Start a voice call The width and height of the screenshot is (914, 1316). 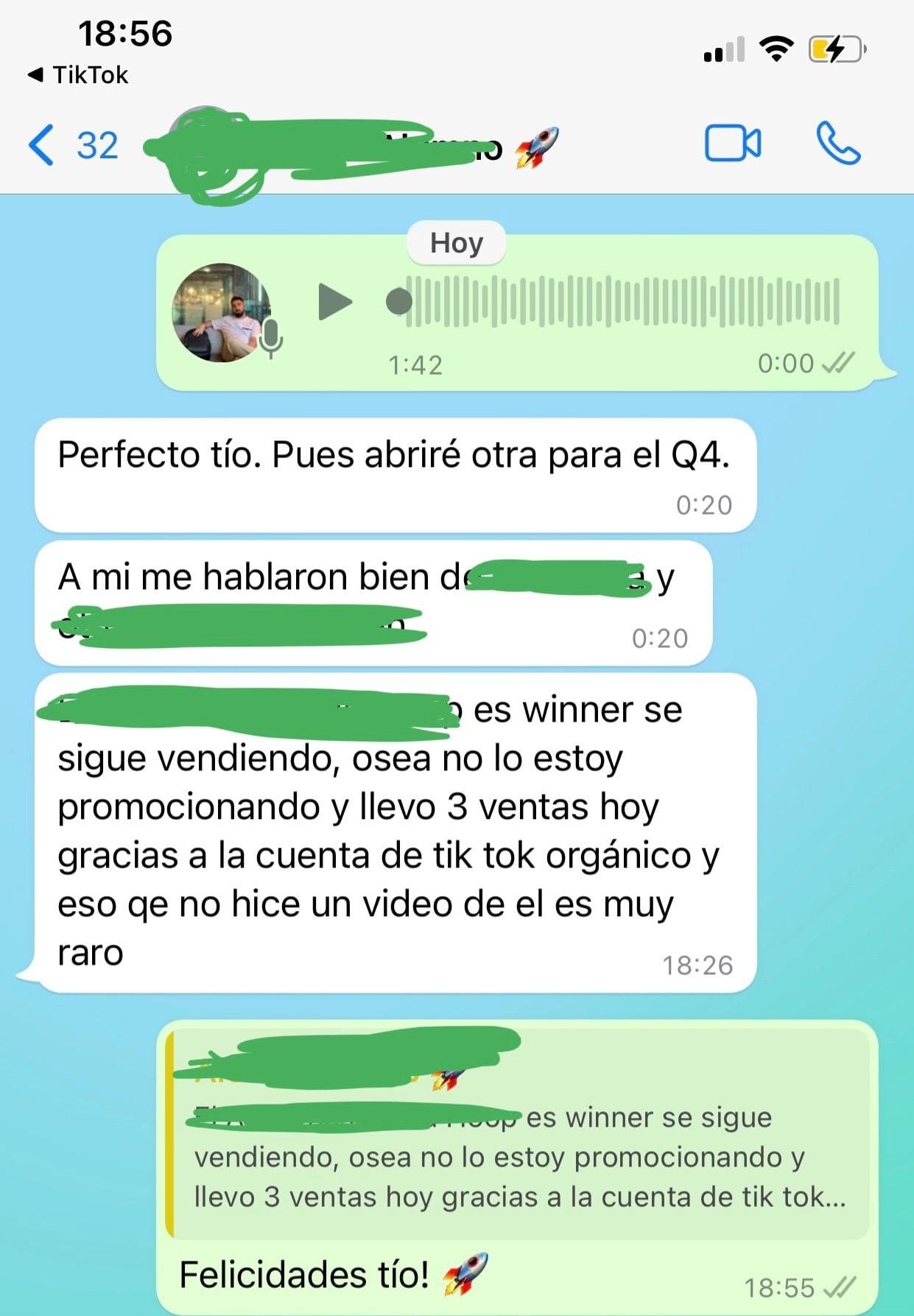point(838,144)
